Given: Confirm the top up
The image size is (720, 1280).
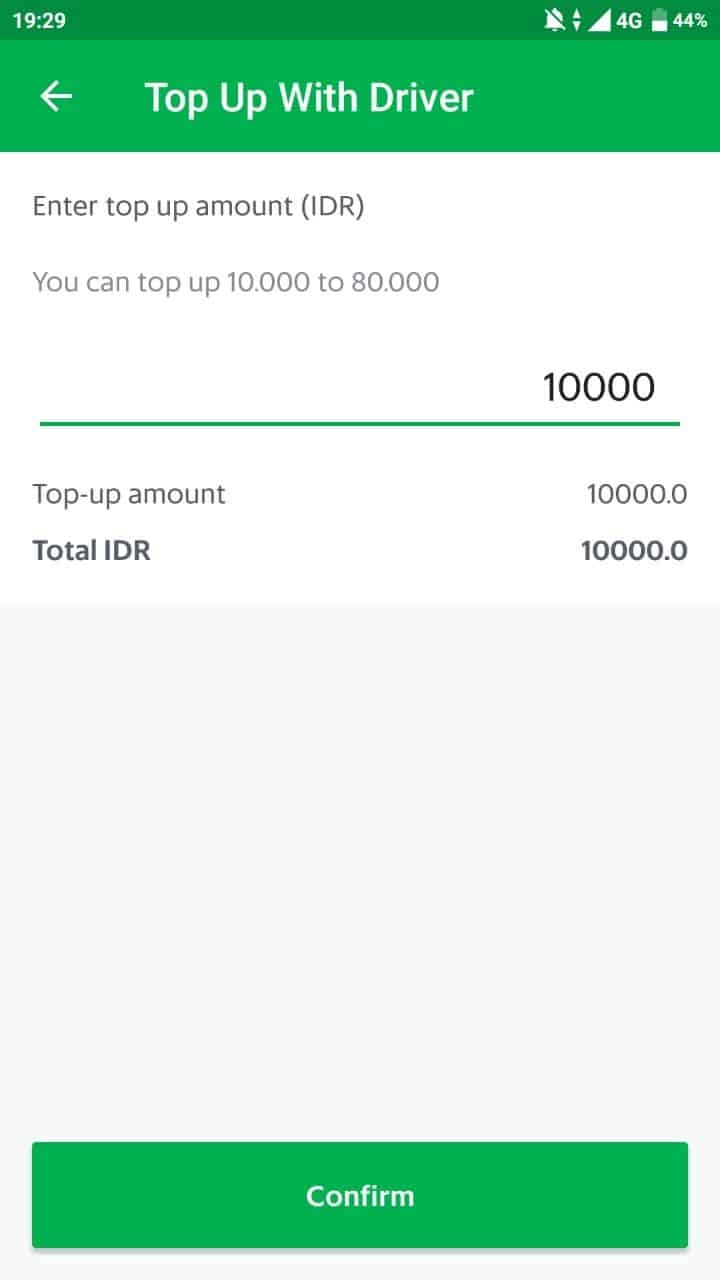Looking at the screenshot, I should coord(360,1195).
